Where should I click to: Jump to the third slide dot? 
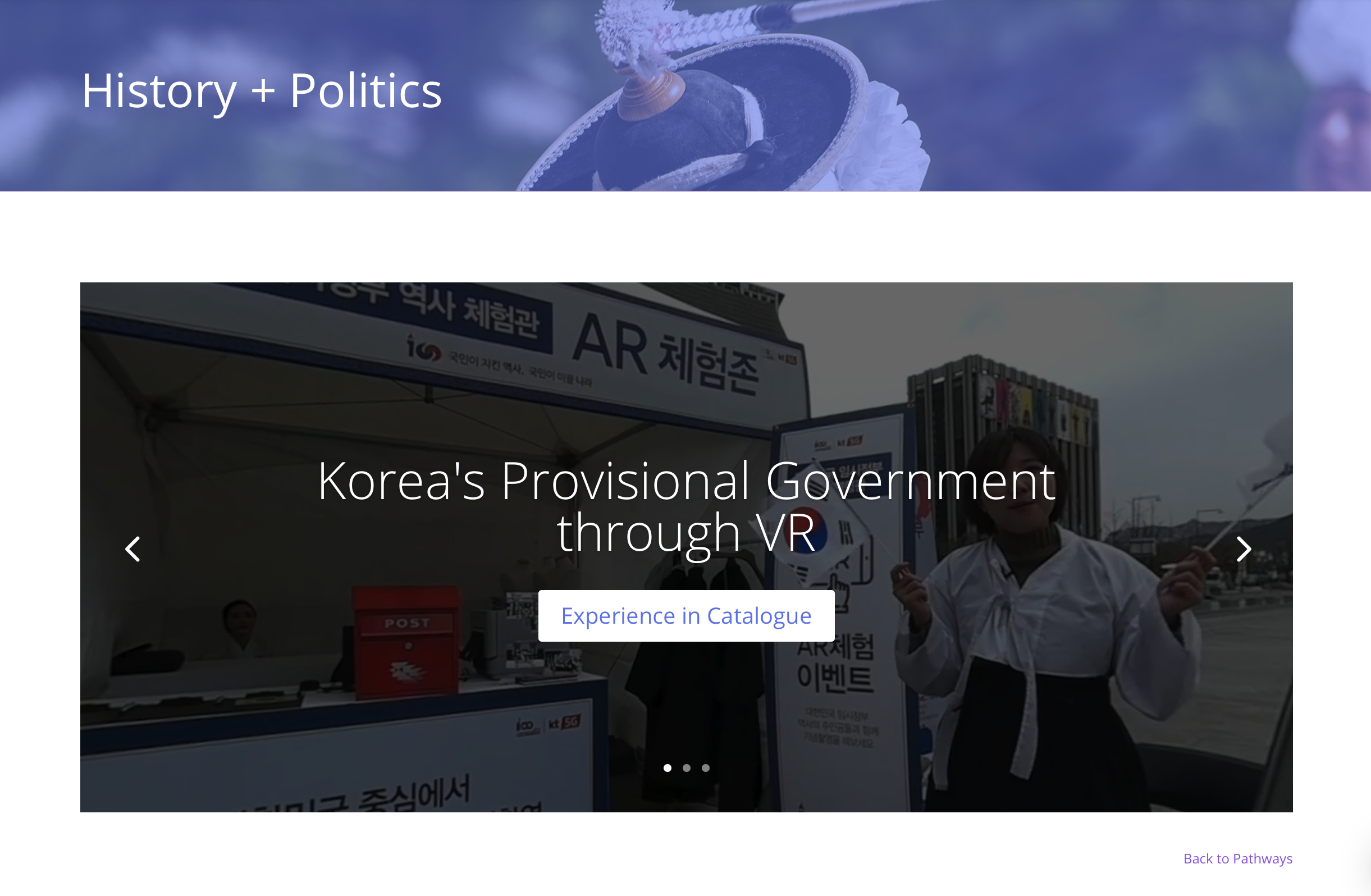coord(705,767)
